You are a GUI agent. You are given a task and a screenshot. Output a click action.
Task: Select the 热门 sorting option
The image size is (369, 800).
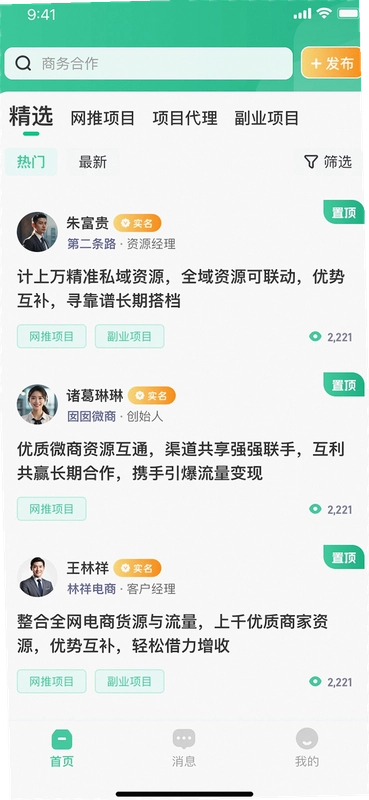(31, 162)
